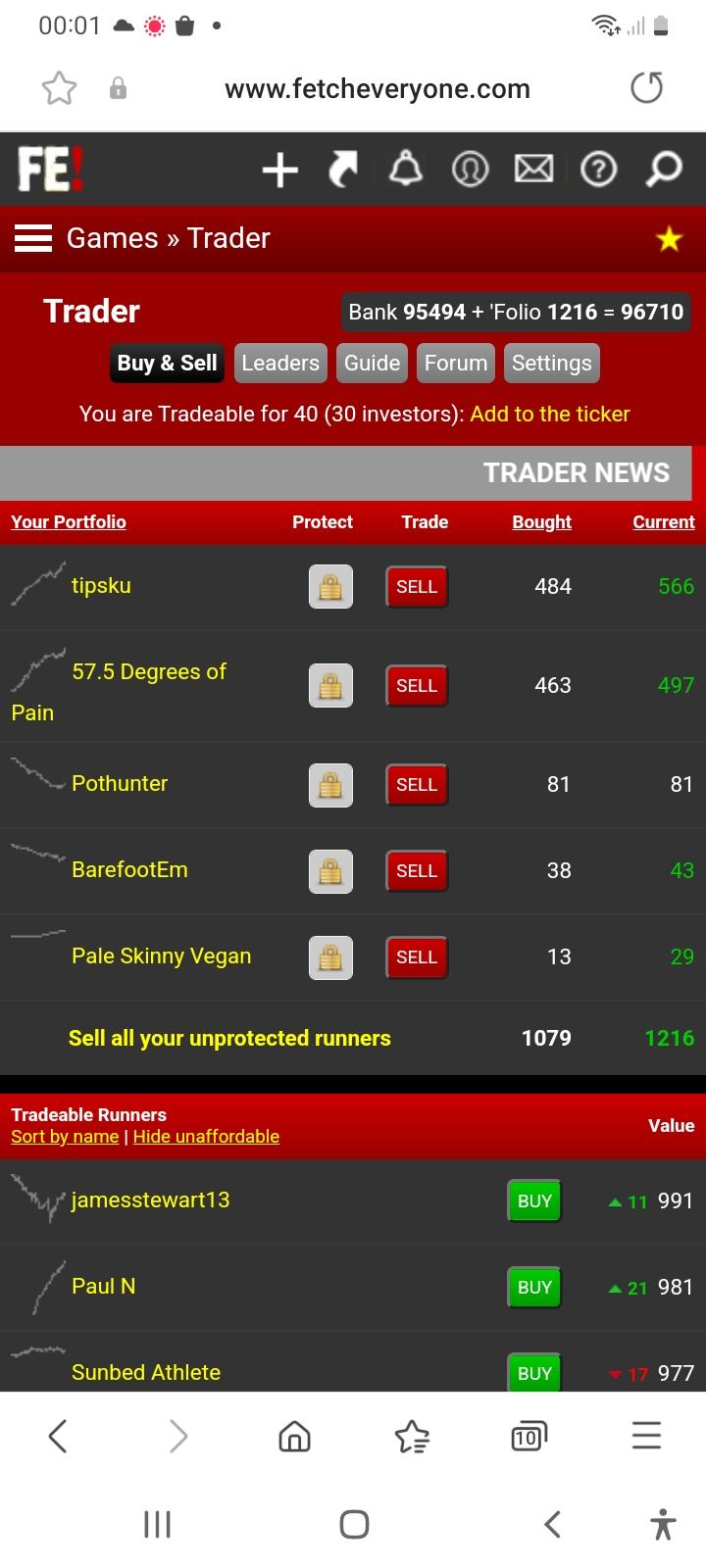Open the hamburger menu beside Games
Viewport: 706px width, 1568px height.
(33, 238)
